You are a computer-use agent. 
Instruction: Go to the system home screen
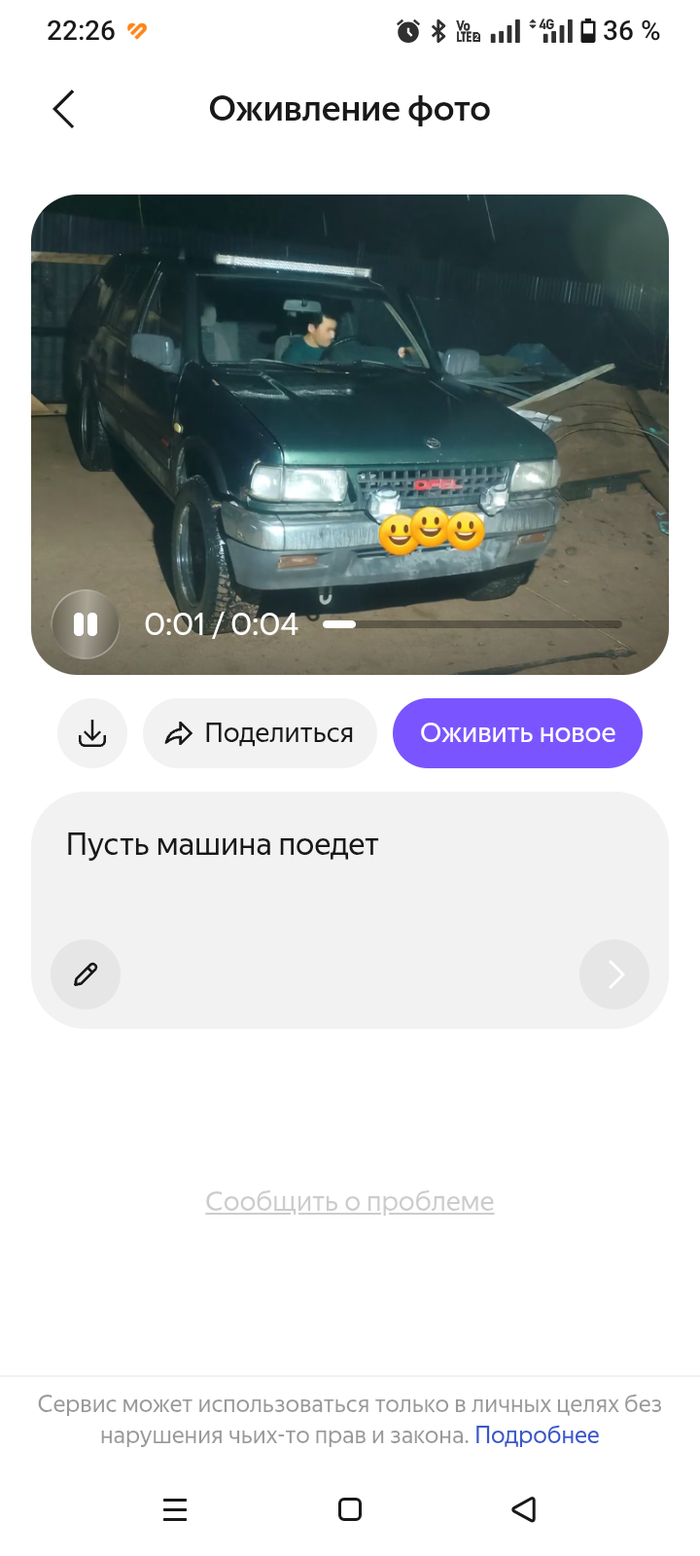pos(350,1509)
